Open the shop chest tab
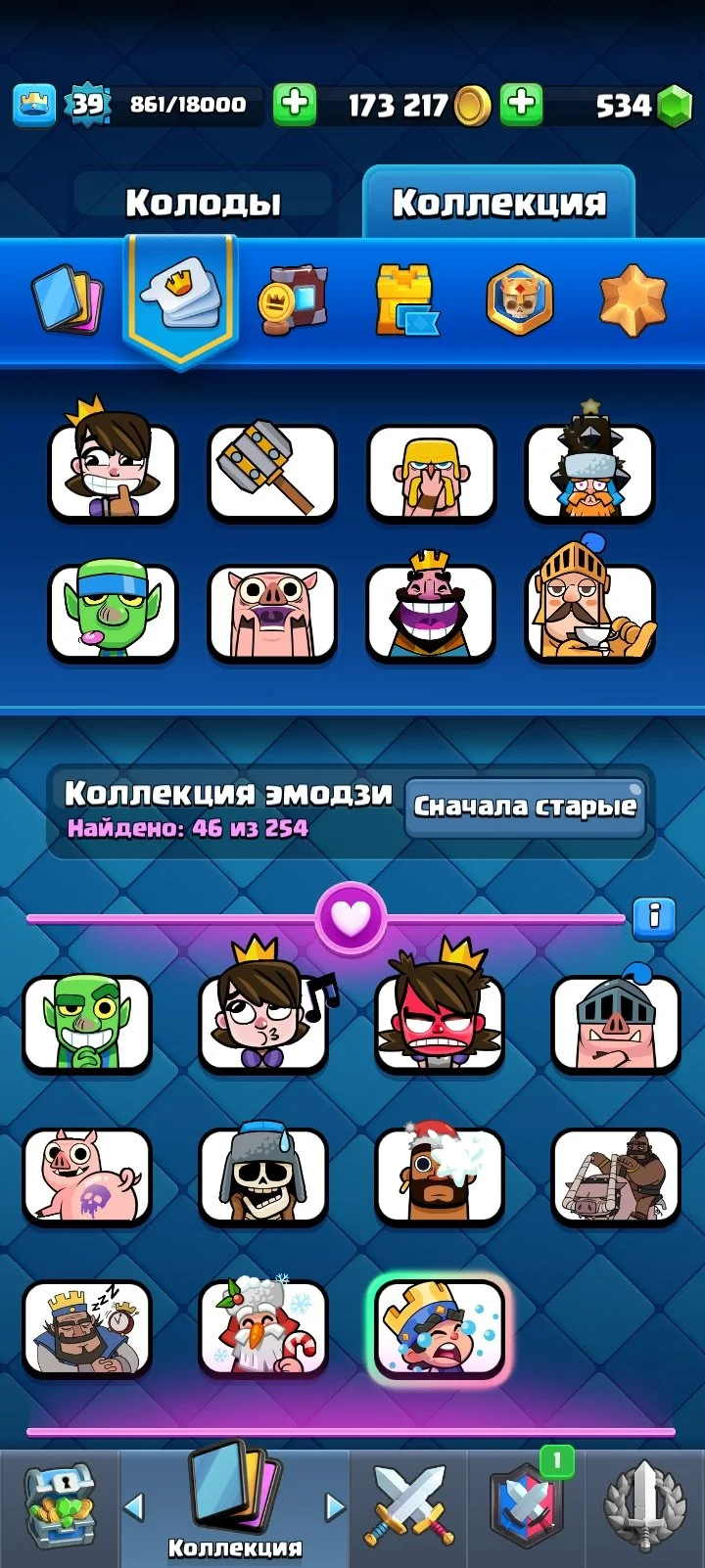705x1568 pixels. (x=59, y=1507)
